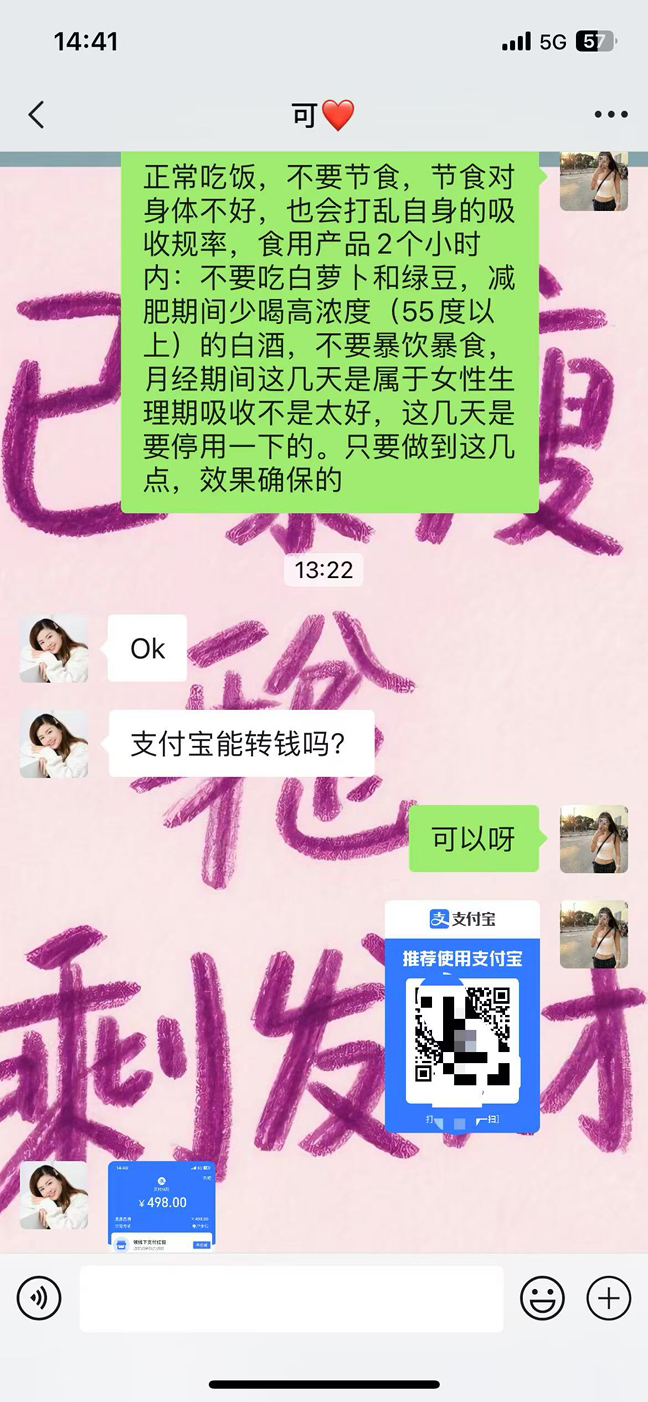Switch to voice message input
This screenshot has width=648, height=1402.
tap(39, 1298)
